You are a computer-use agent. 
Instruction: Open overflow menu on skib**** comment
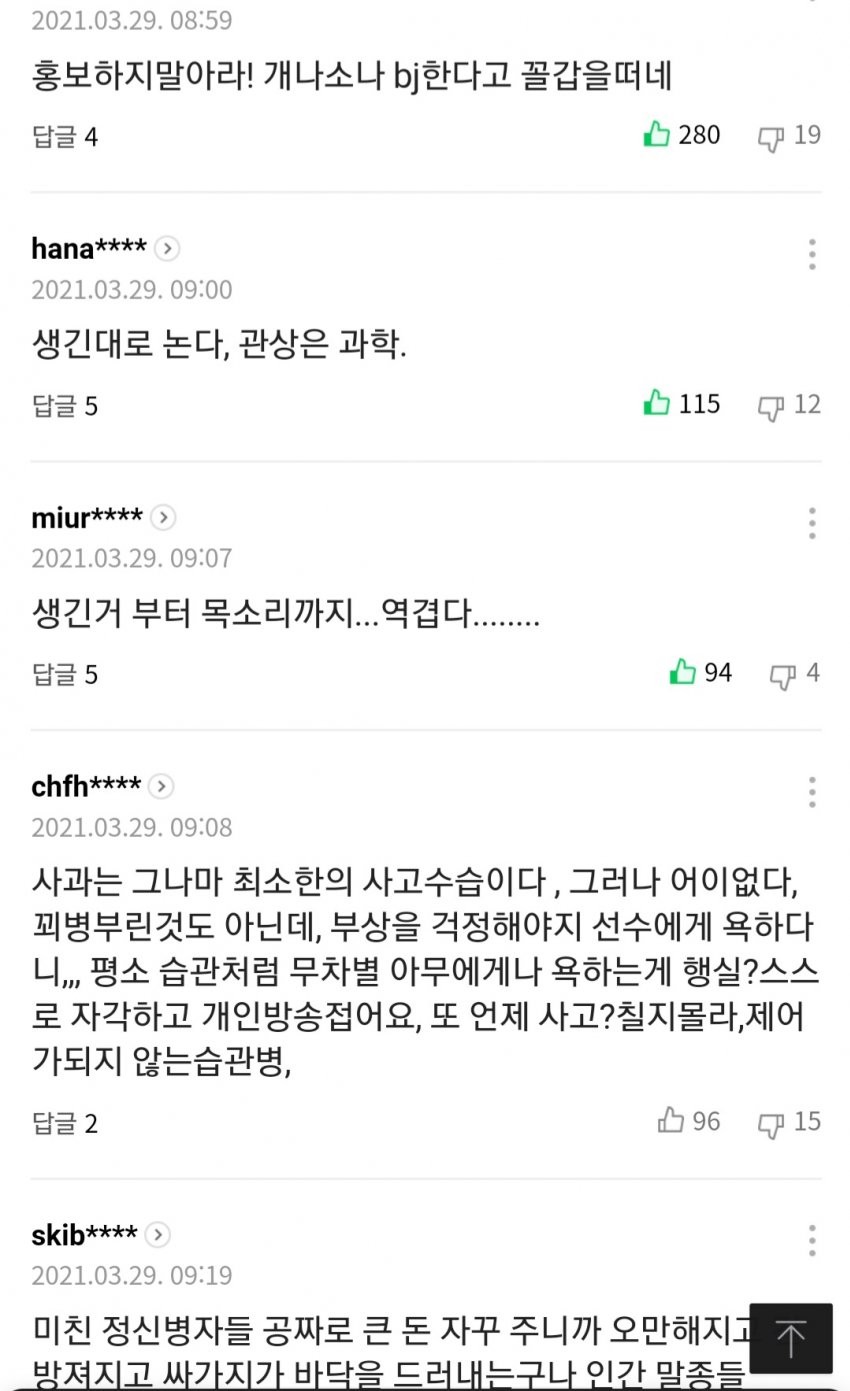tap(812, 1240)
